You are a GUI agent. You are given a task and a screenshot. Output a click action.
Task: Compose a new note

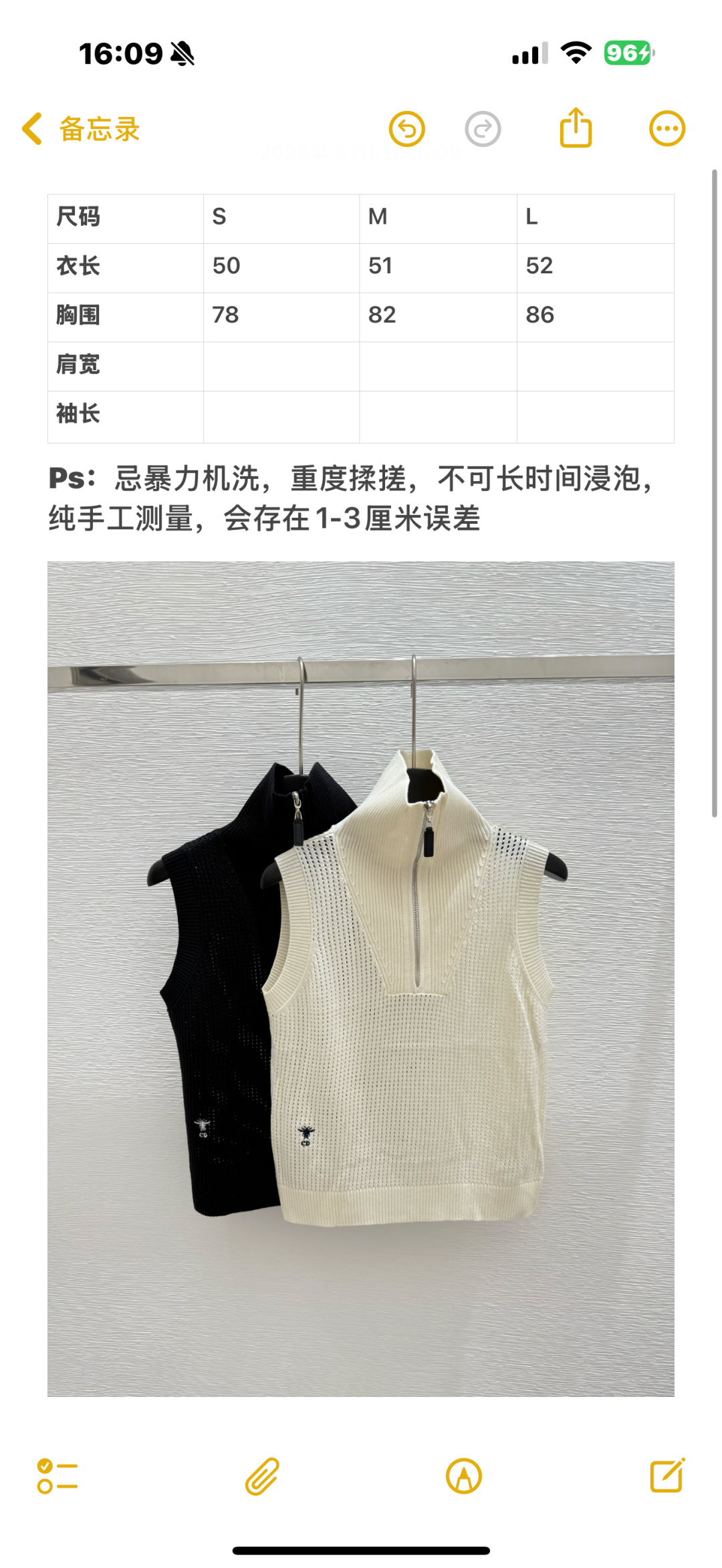point(667,1476)
